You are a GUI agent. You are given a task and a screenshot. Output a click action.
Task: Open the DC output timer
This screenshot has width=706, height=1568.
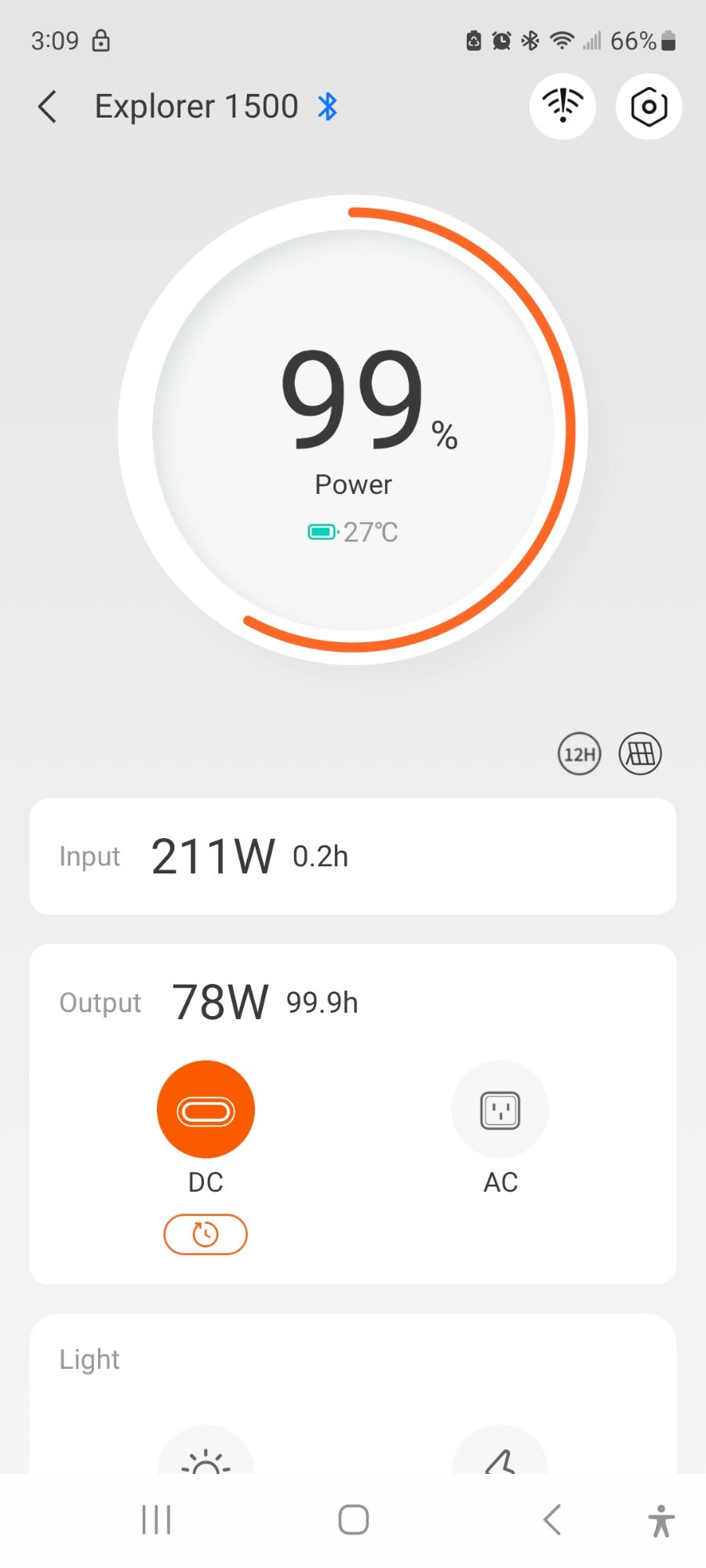coord(206,1235)
